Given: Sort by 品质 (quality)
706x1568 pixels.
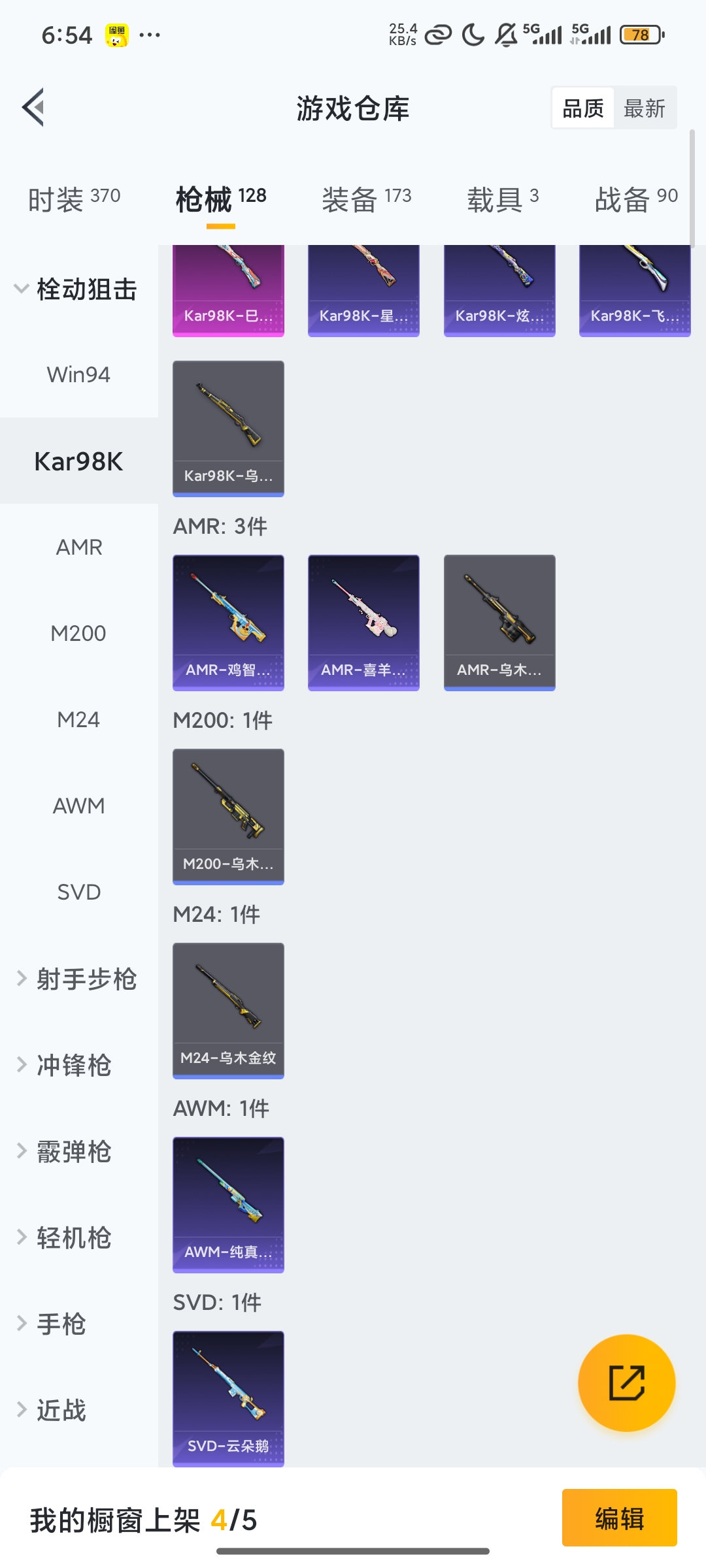Looking at the screenshot, I should (583, 108).
